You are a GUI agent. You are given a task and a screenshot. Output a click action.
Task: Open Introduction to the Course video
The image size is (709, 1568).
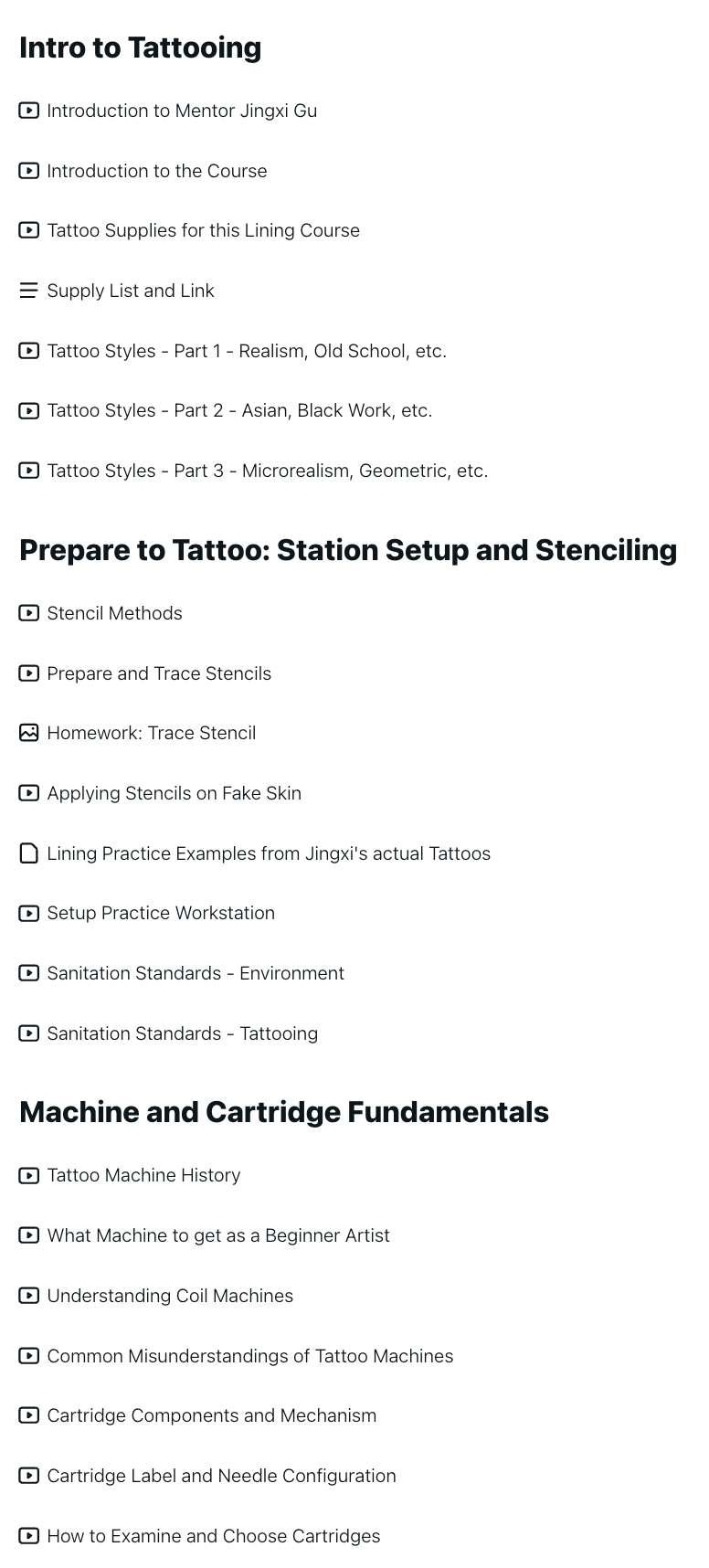click(x=157, y=171)
